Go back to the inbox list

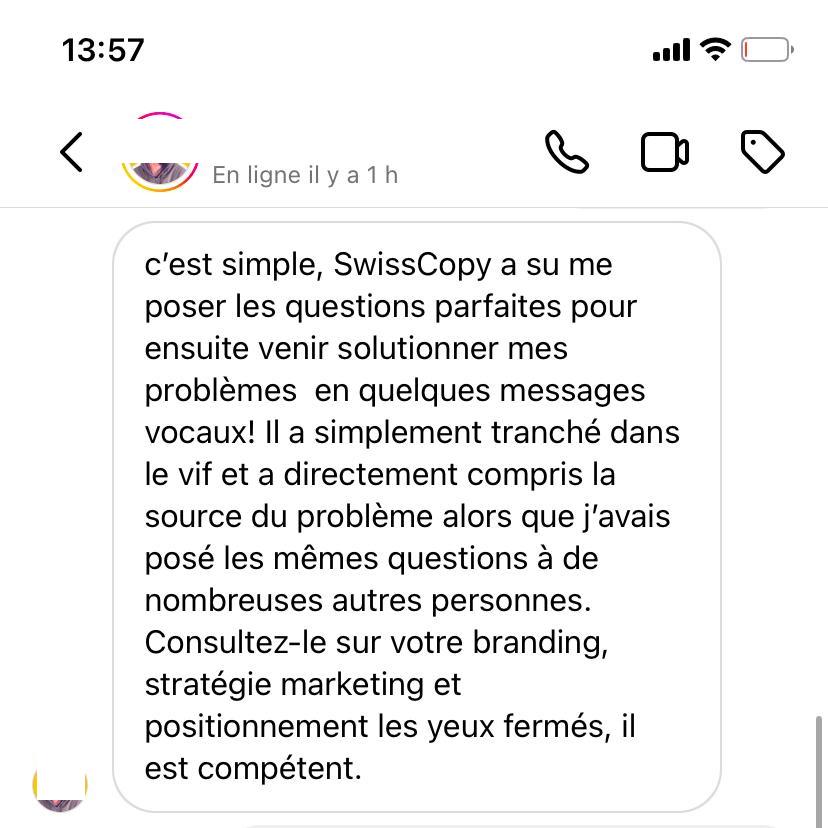point(71,152)
